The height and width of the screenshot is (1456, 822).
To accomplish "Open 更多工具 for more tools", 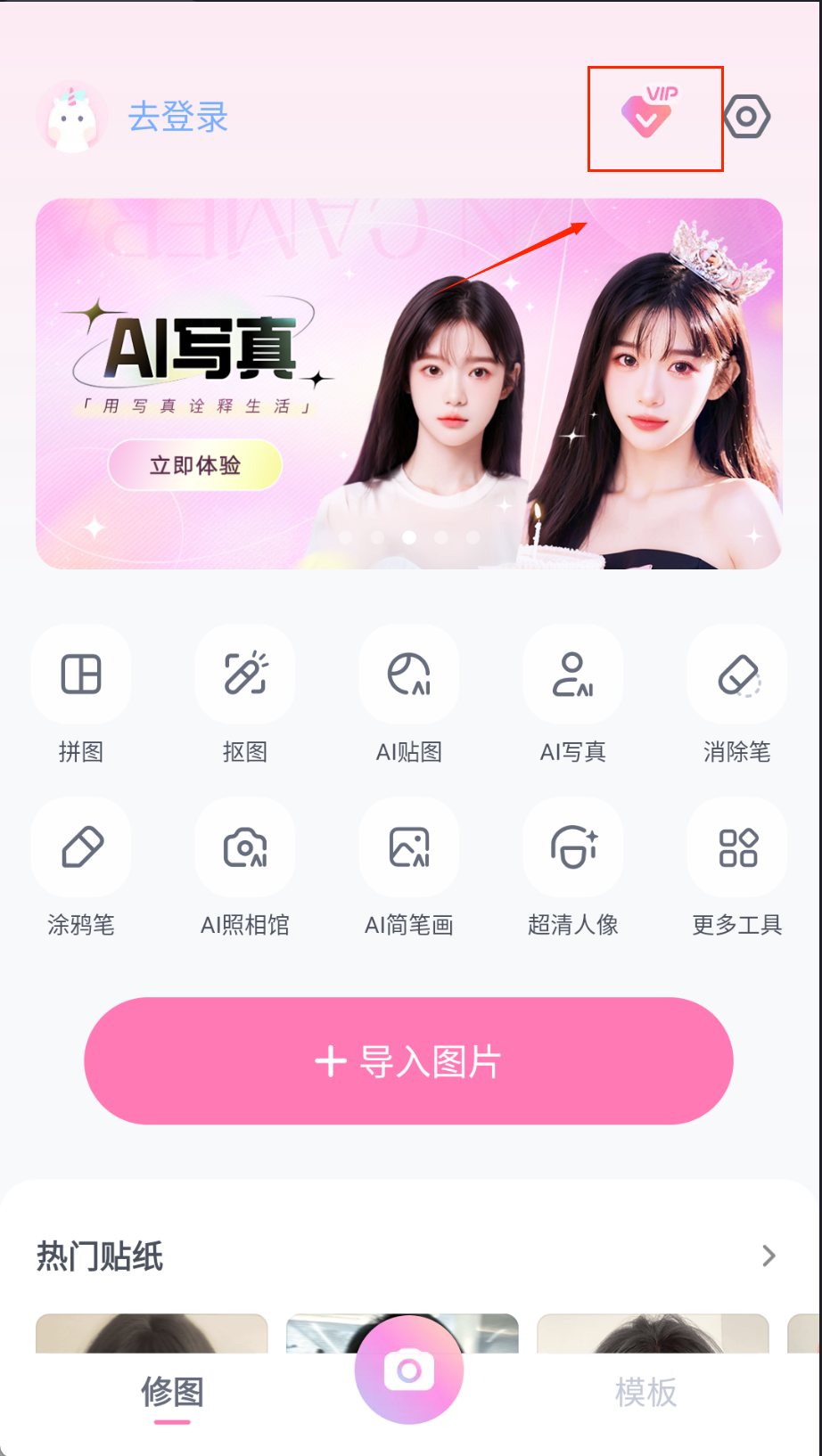I will (737, 847).
